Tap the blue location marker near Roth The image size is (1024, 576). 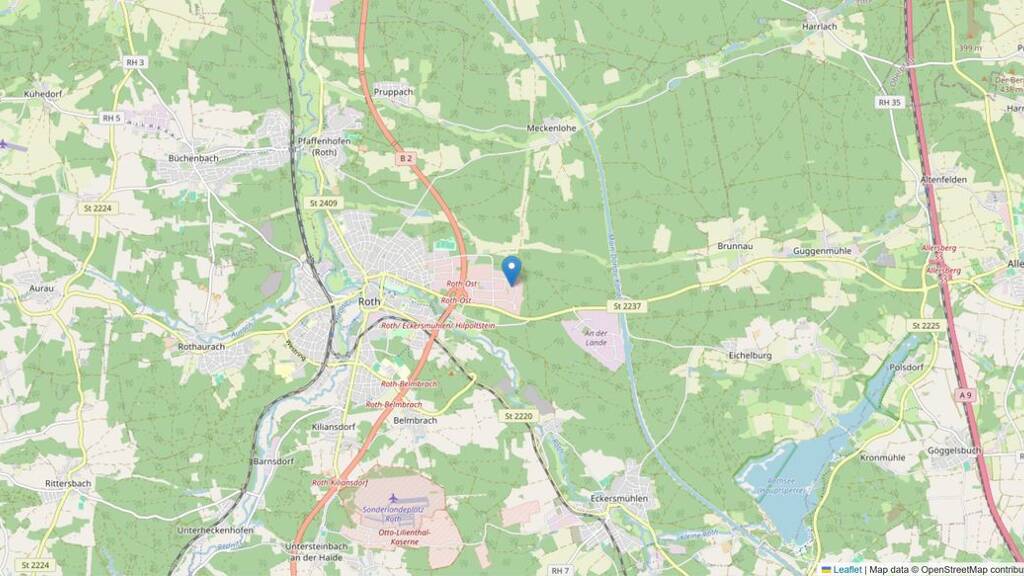coord(511,270)
